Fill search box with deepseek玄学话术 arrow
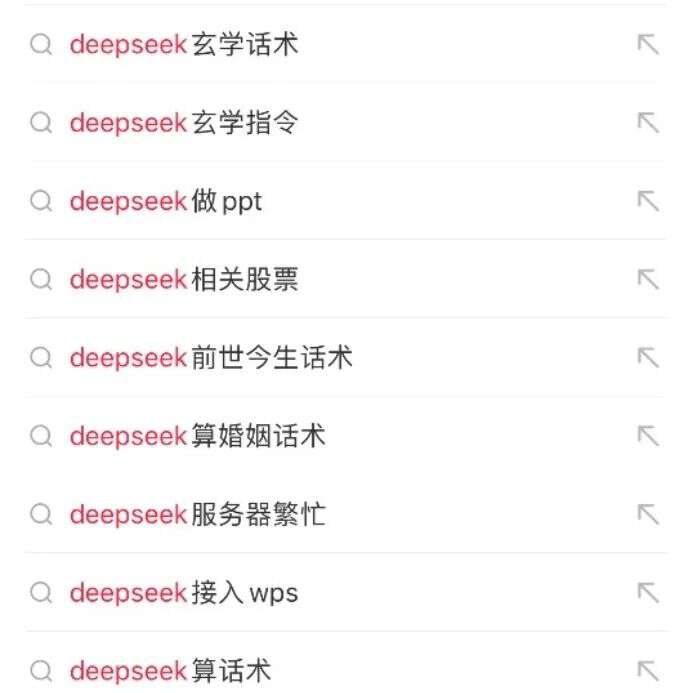Screen dimensions: 693x693 pyautogui.click(x=648, y=45)
